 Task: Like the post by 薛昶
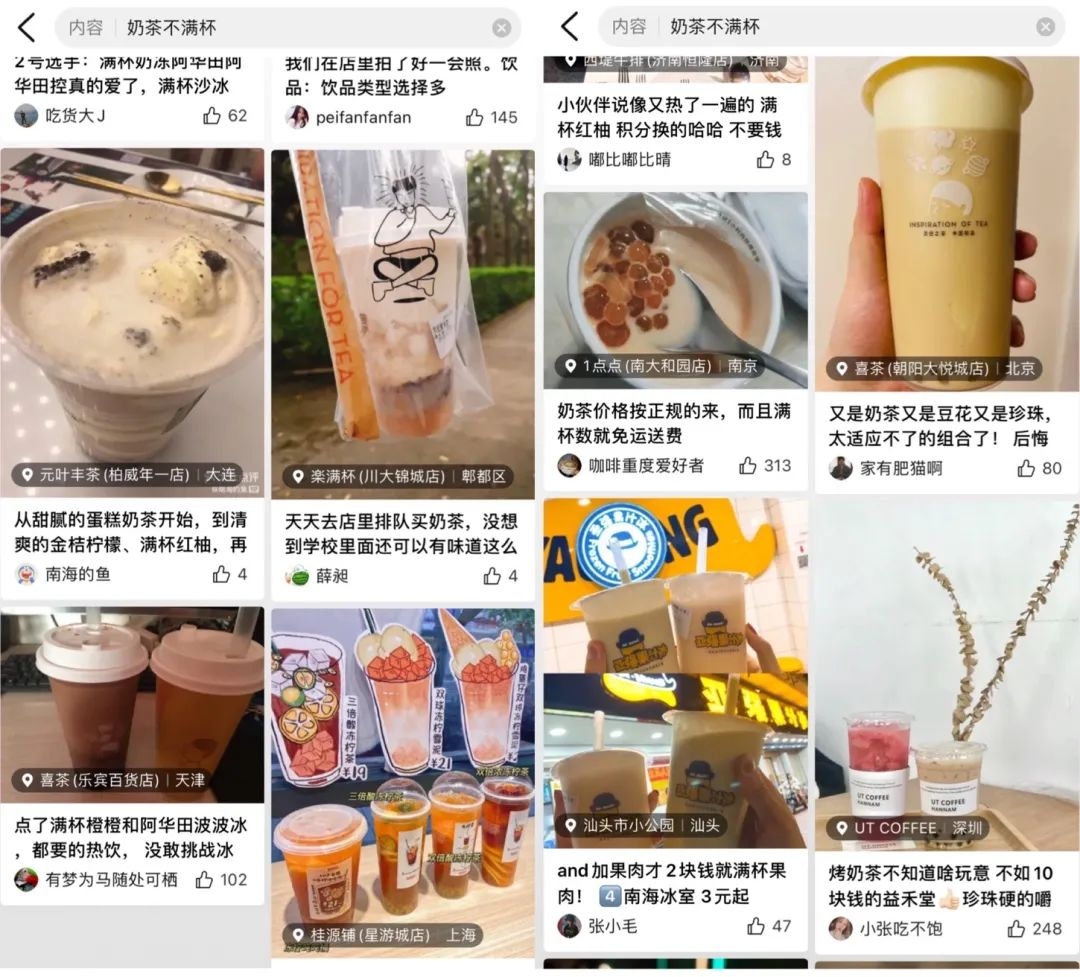(x=492, y=576)
